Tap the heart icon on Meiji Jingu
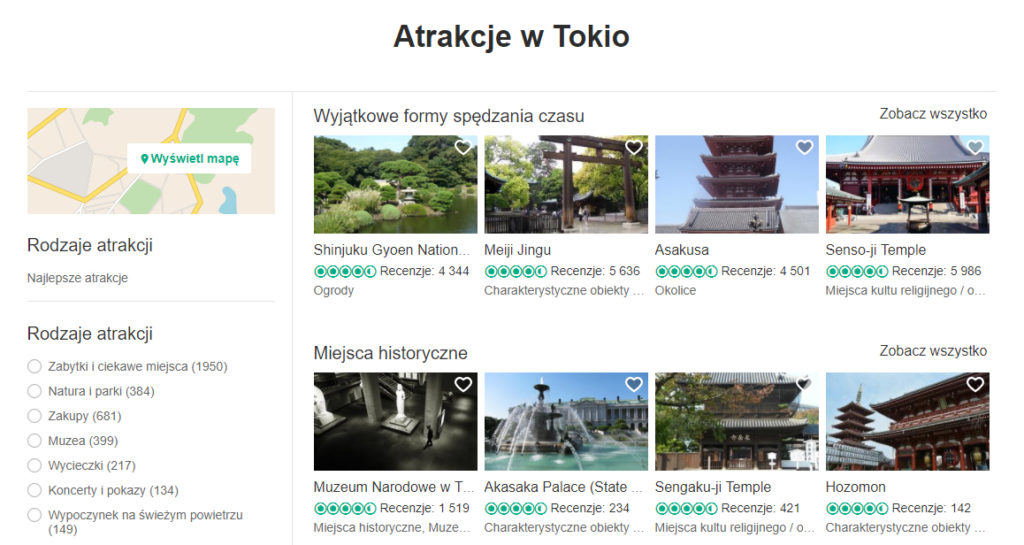Screen dimensions: 1024x545 (633, 148)
